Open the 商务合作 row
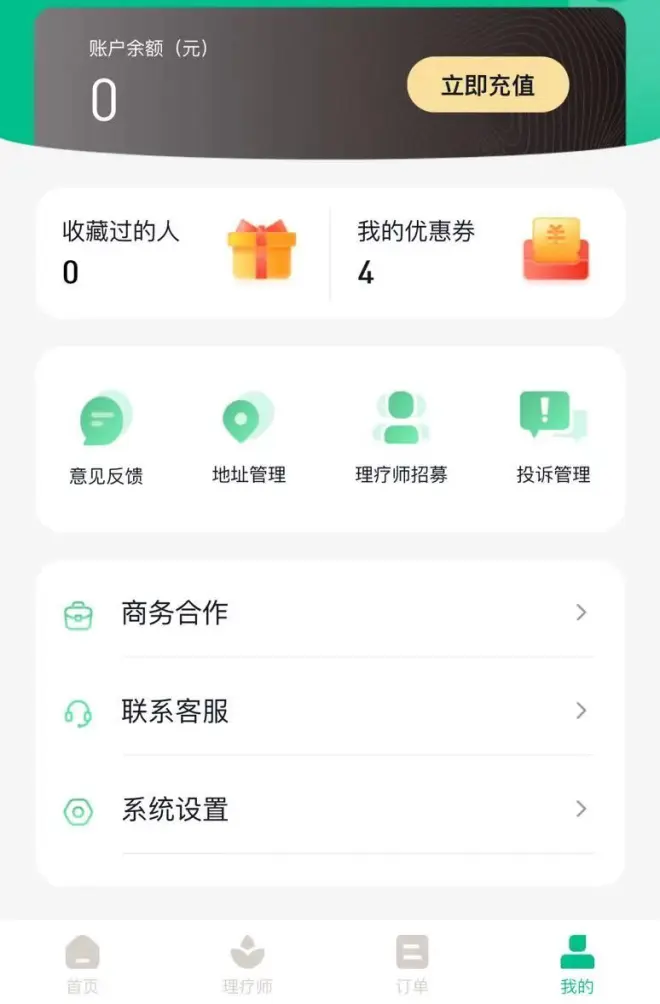660x1004 pixels. [x=330, y=613]
